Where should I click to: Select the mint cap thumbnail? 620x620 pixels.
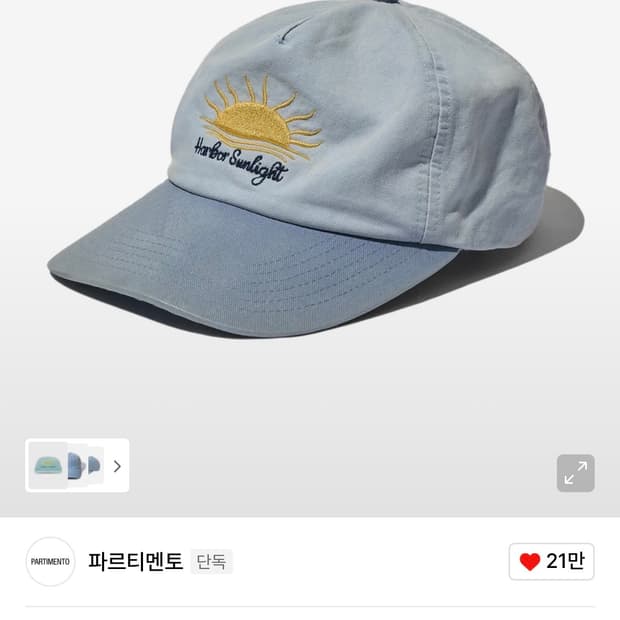pos(48,465)
